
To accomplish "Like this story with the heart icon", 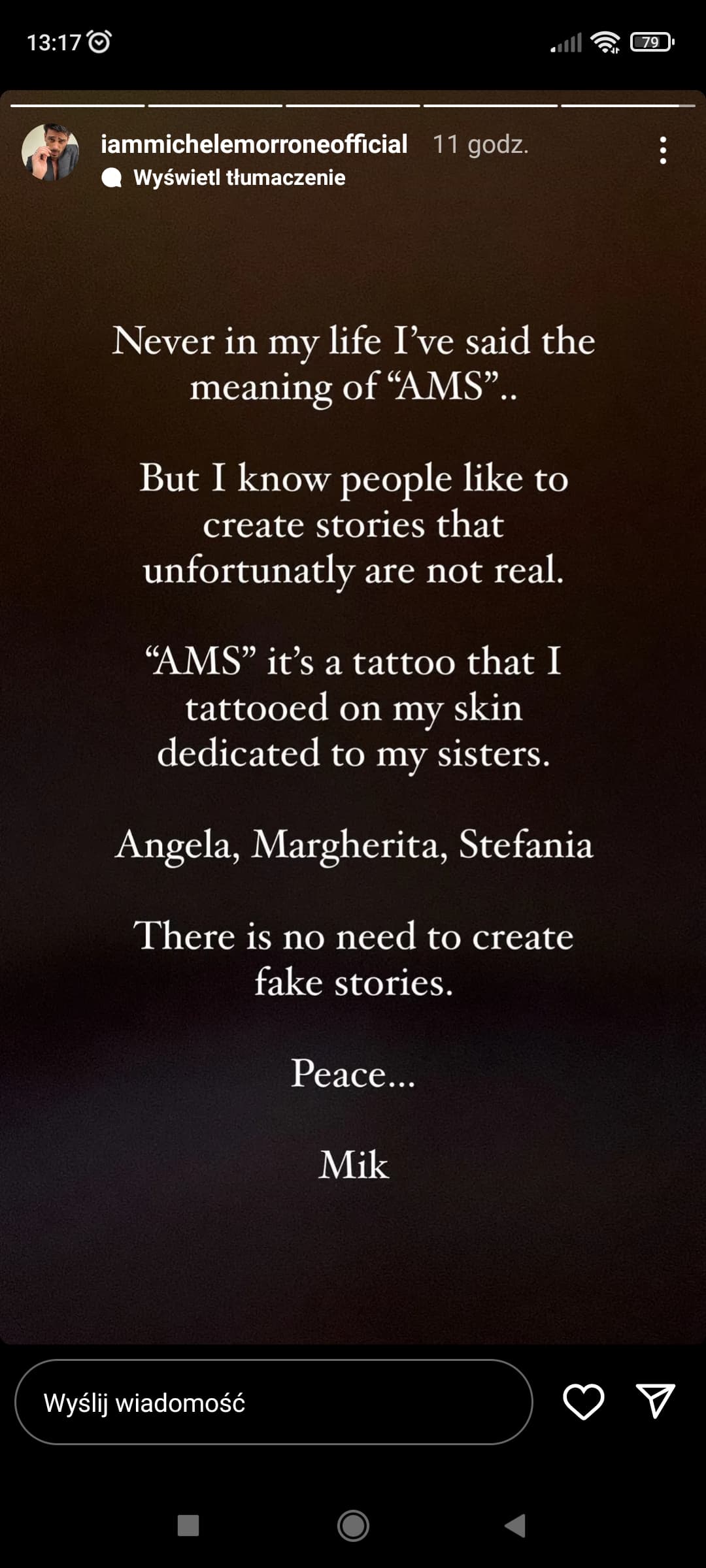I will (583, 1402).
